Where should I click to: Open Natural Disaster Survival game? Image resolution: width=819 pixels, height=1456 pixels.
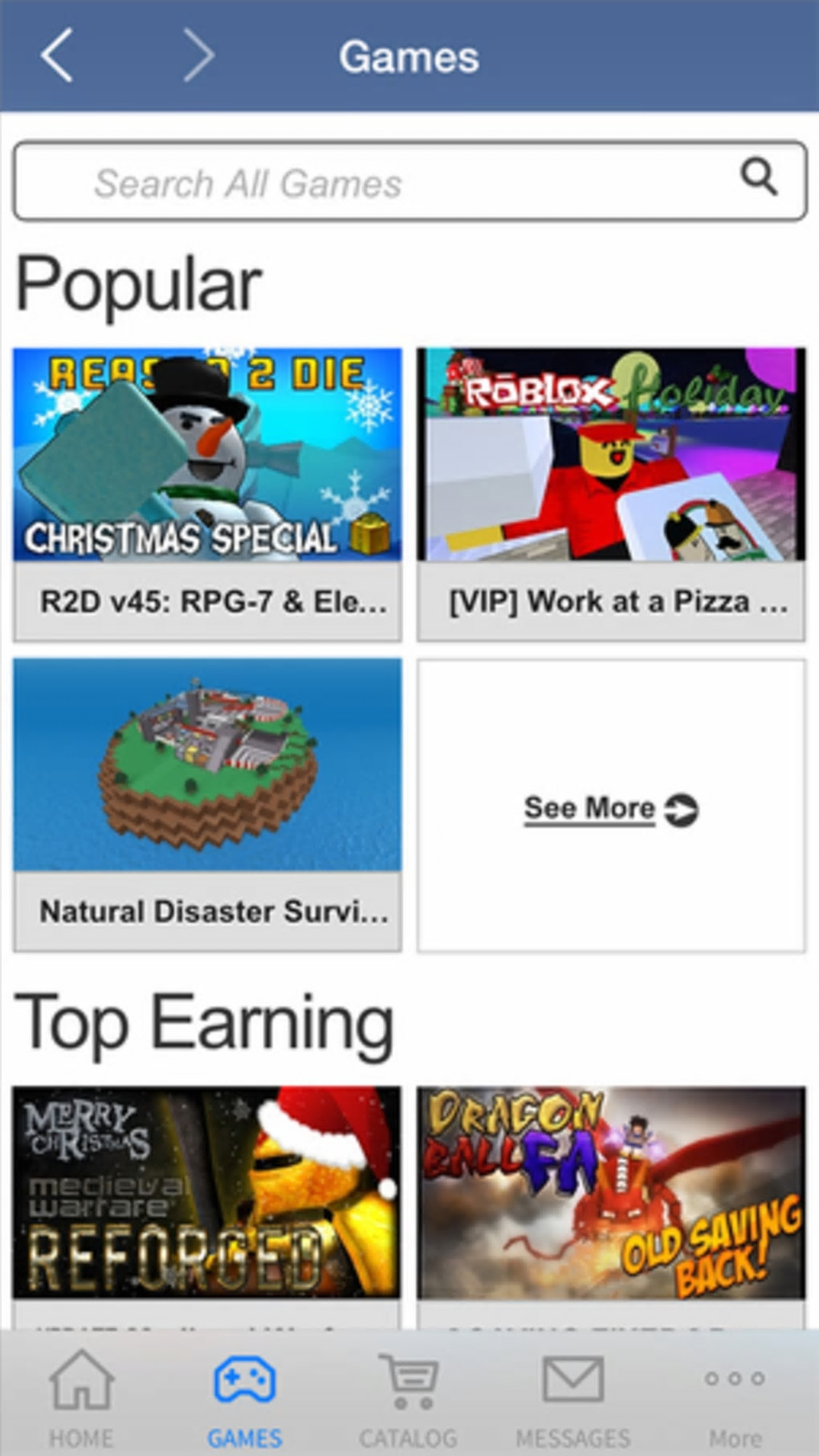coord(207,803)
